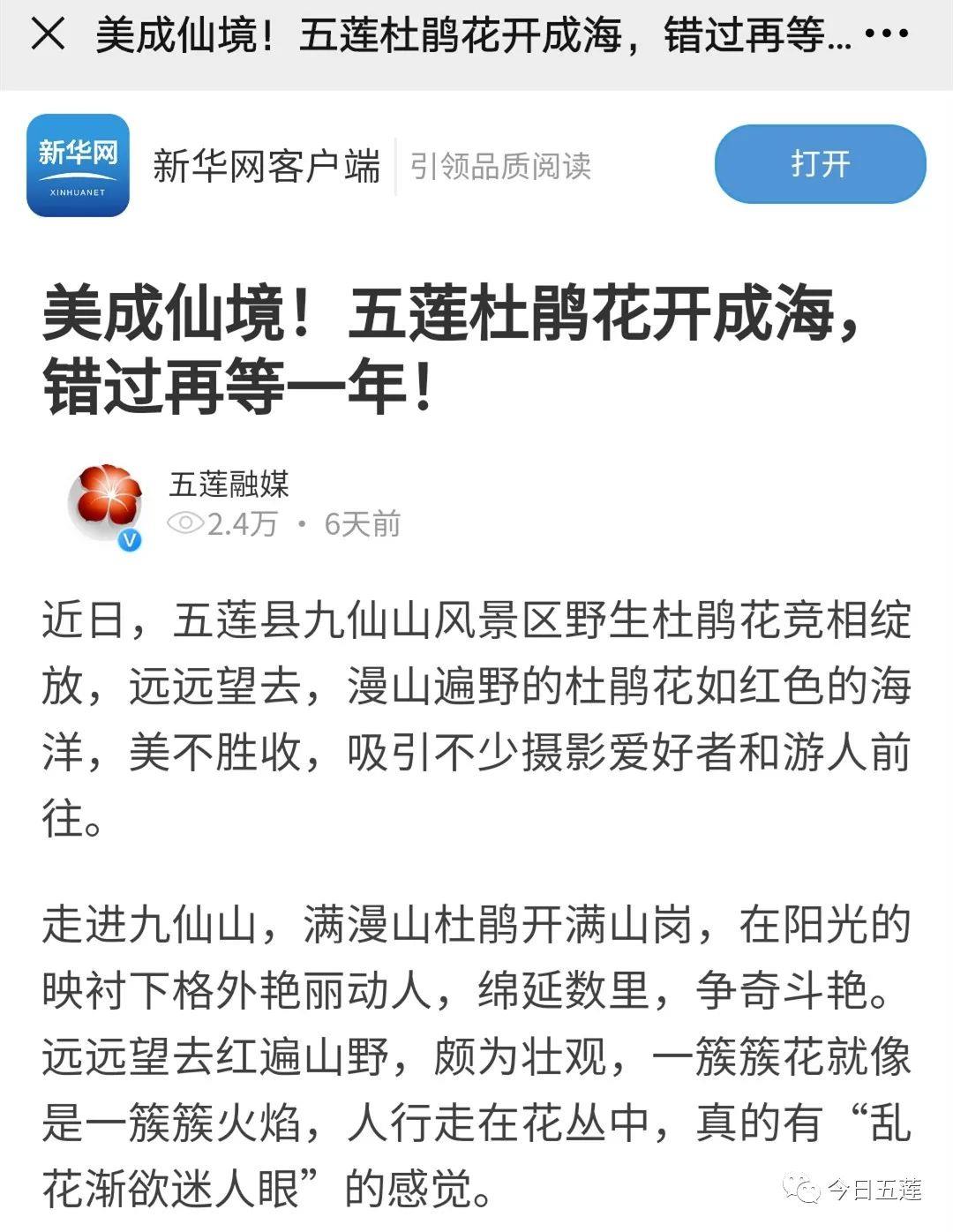
Task: Close the article page
Action: coord(48,35)
